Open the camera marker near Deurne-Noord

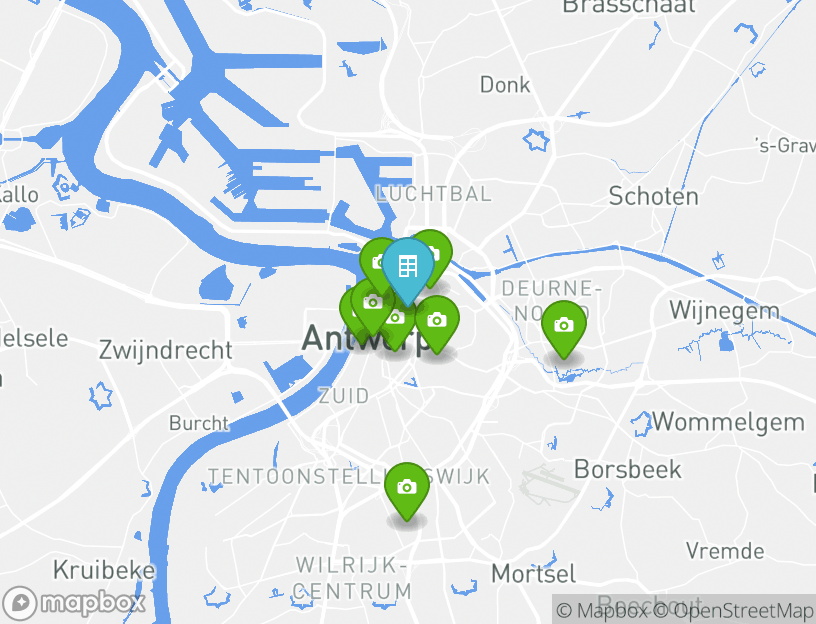click(564, 326)
